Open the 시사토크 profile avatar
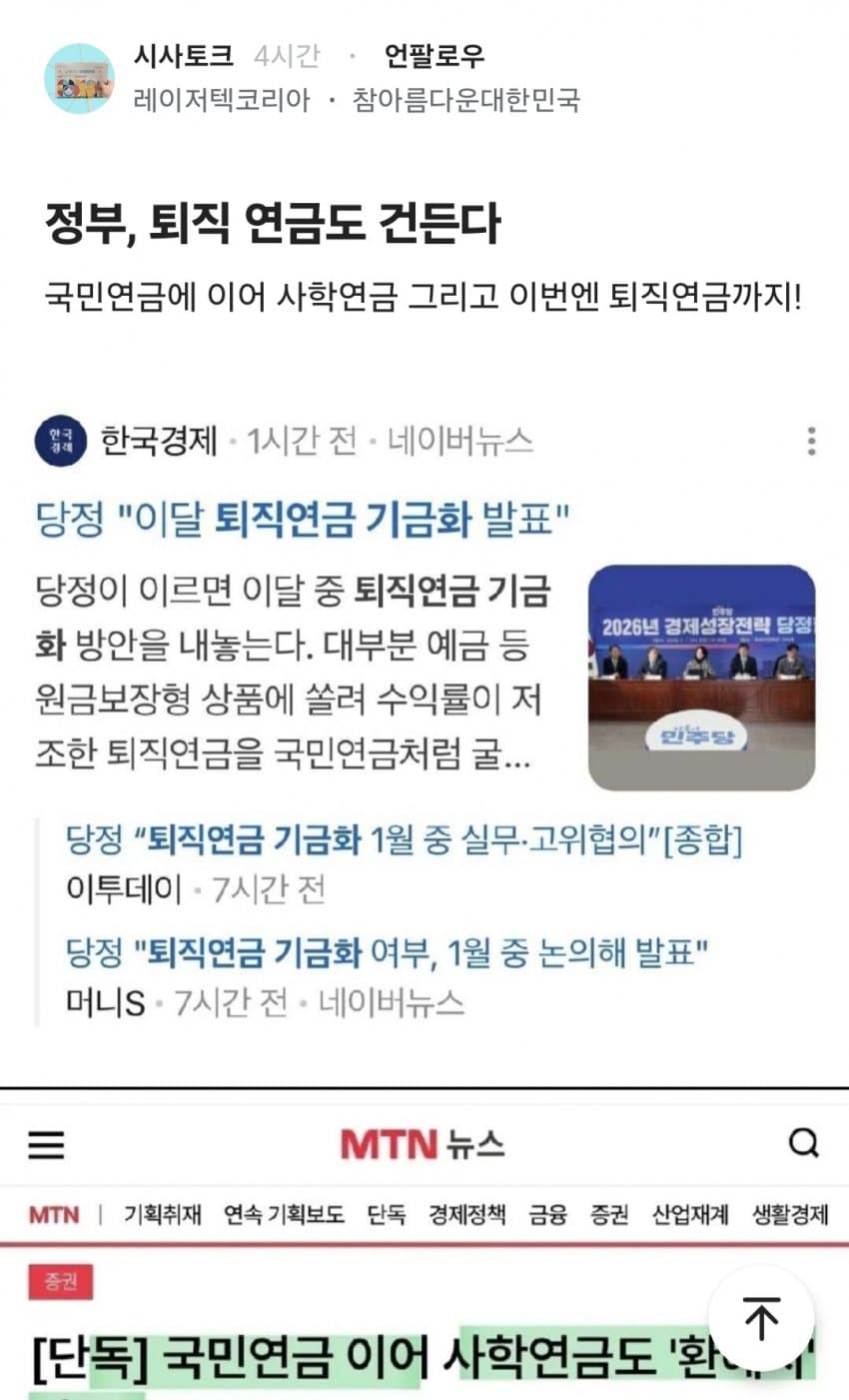Screen dimensions: 849x1400 79,79
